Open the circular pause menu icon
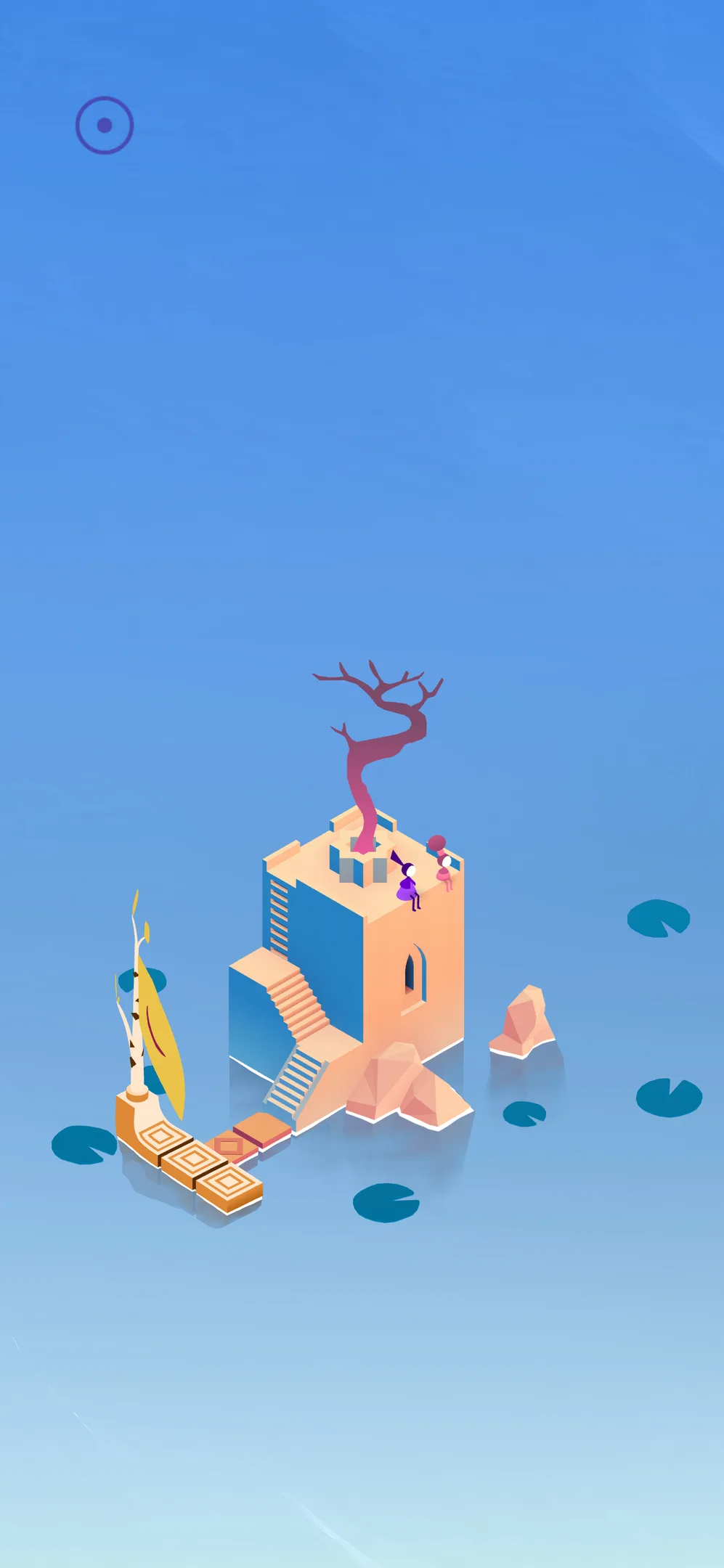724x1568 pixels. coord(105,126)
